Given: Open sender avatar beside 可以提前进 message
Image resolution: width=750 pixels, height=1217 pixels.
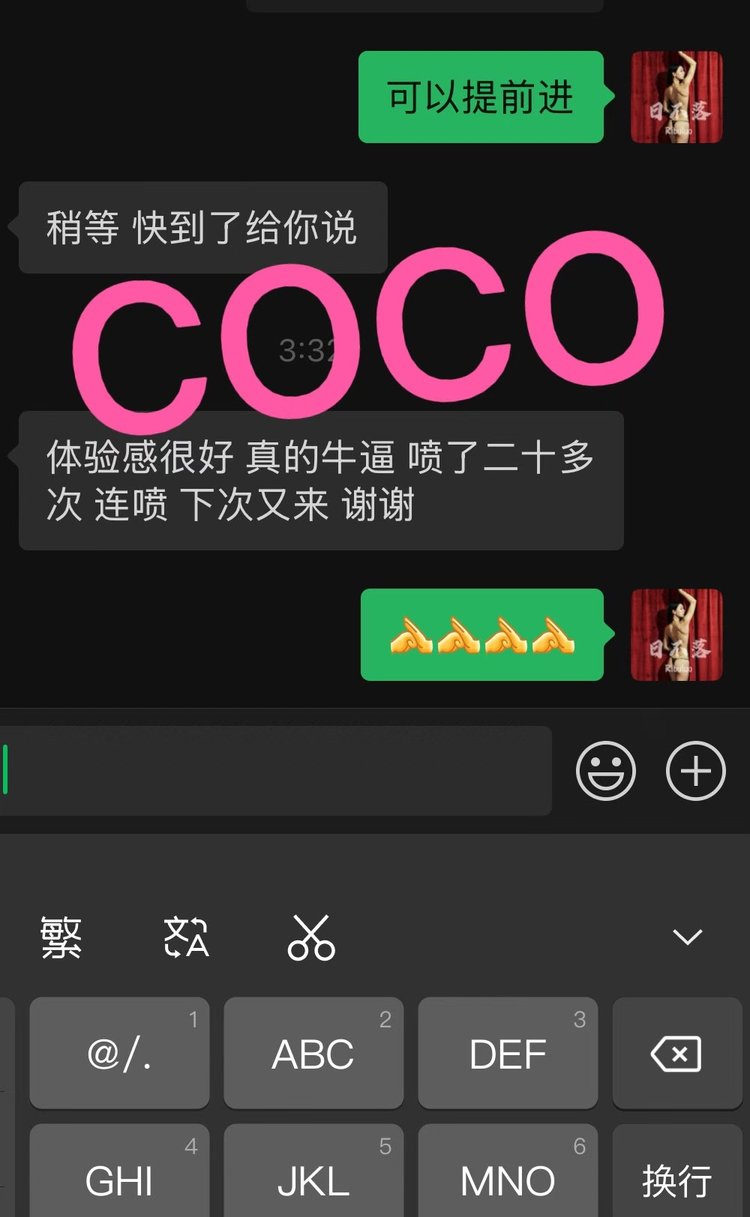Looking at the screenshot, I should (x=677, y=97).
